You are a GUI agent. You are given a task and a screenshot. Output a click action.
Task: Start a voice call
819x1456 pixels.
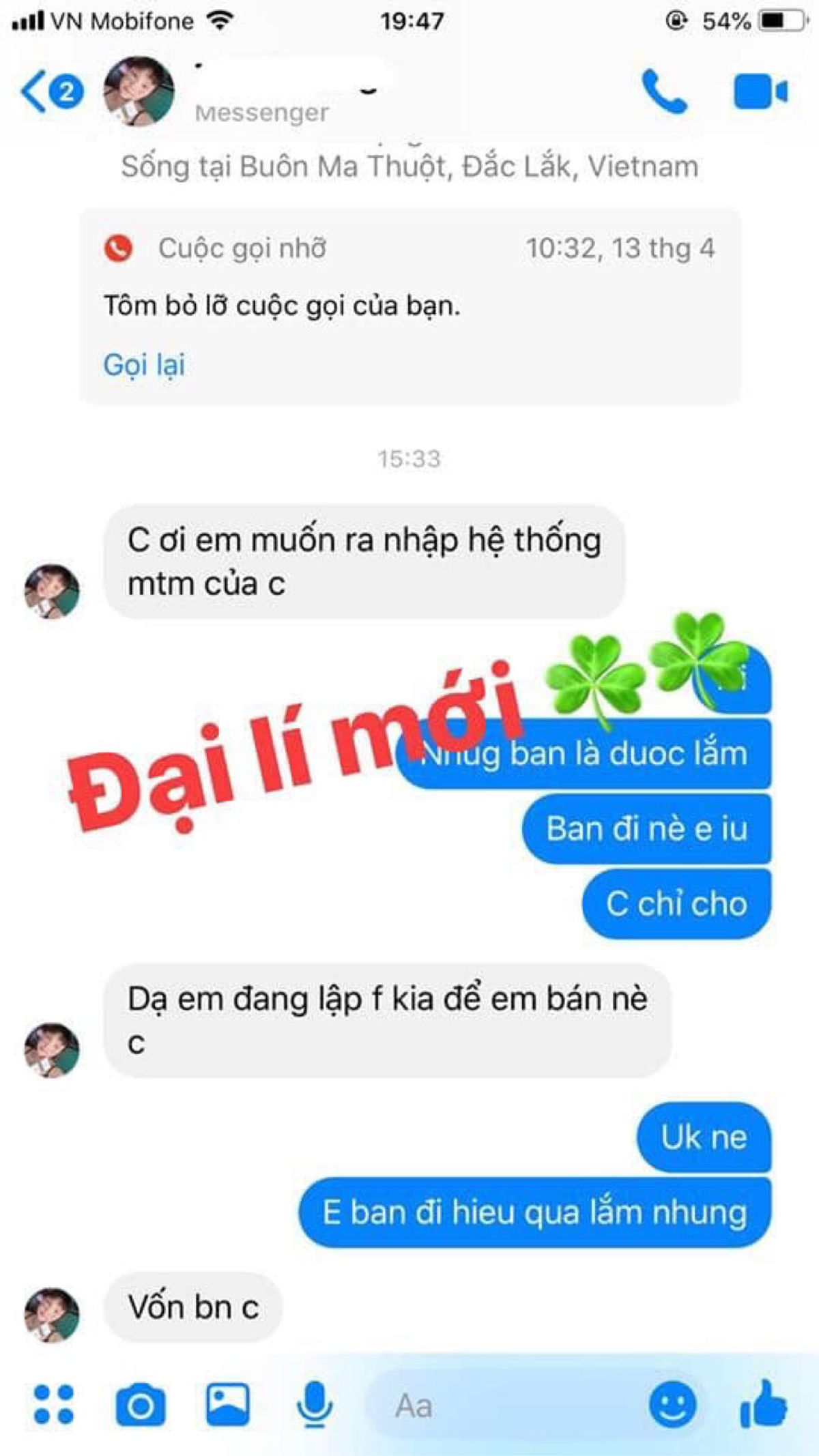pos(663,91)
